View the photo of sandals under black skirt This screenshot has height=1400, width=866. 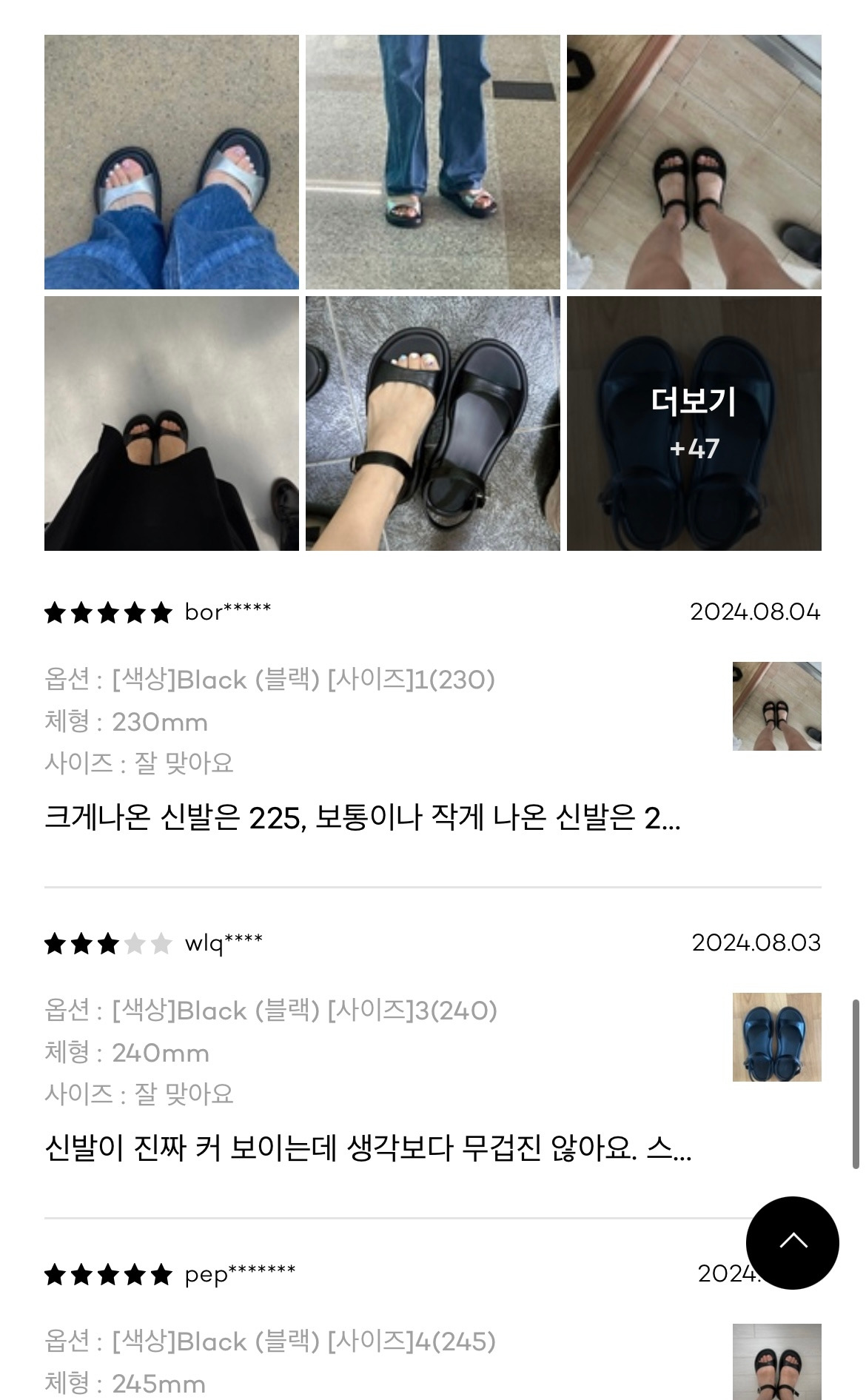pos(172,423)
